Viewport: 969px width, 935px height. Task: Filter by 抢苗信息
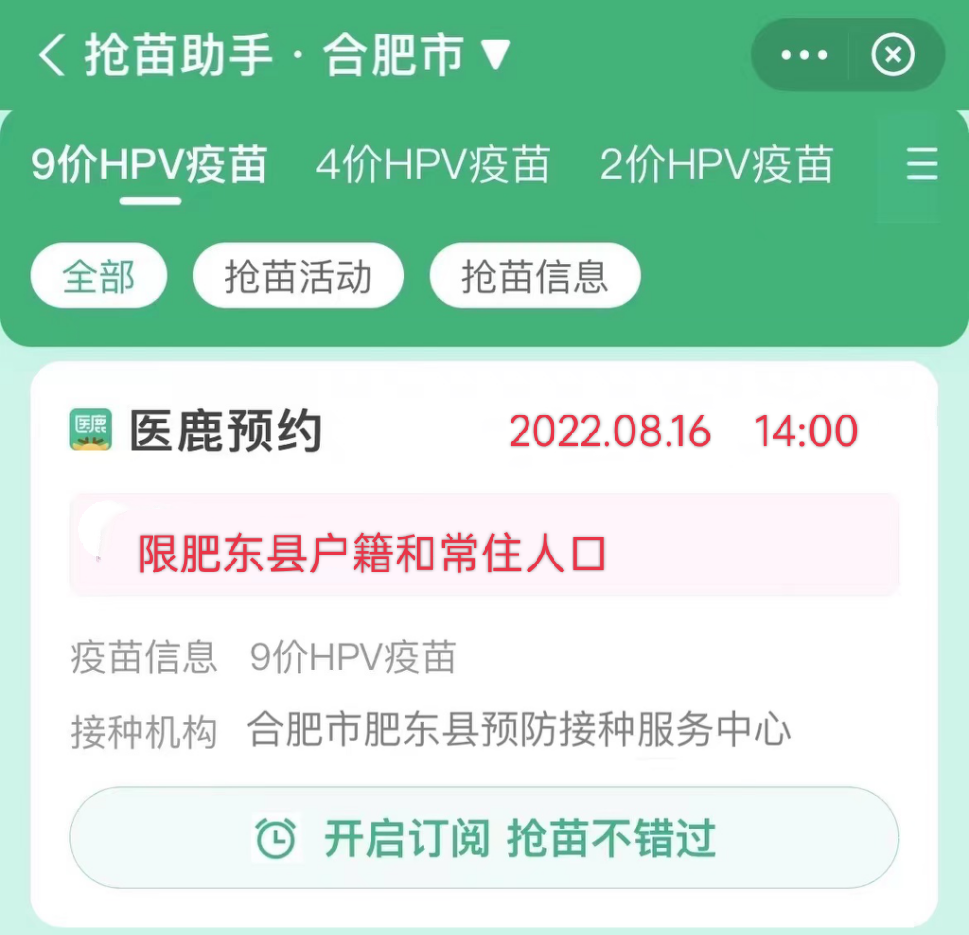click(x=534, y=277)
